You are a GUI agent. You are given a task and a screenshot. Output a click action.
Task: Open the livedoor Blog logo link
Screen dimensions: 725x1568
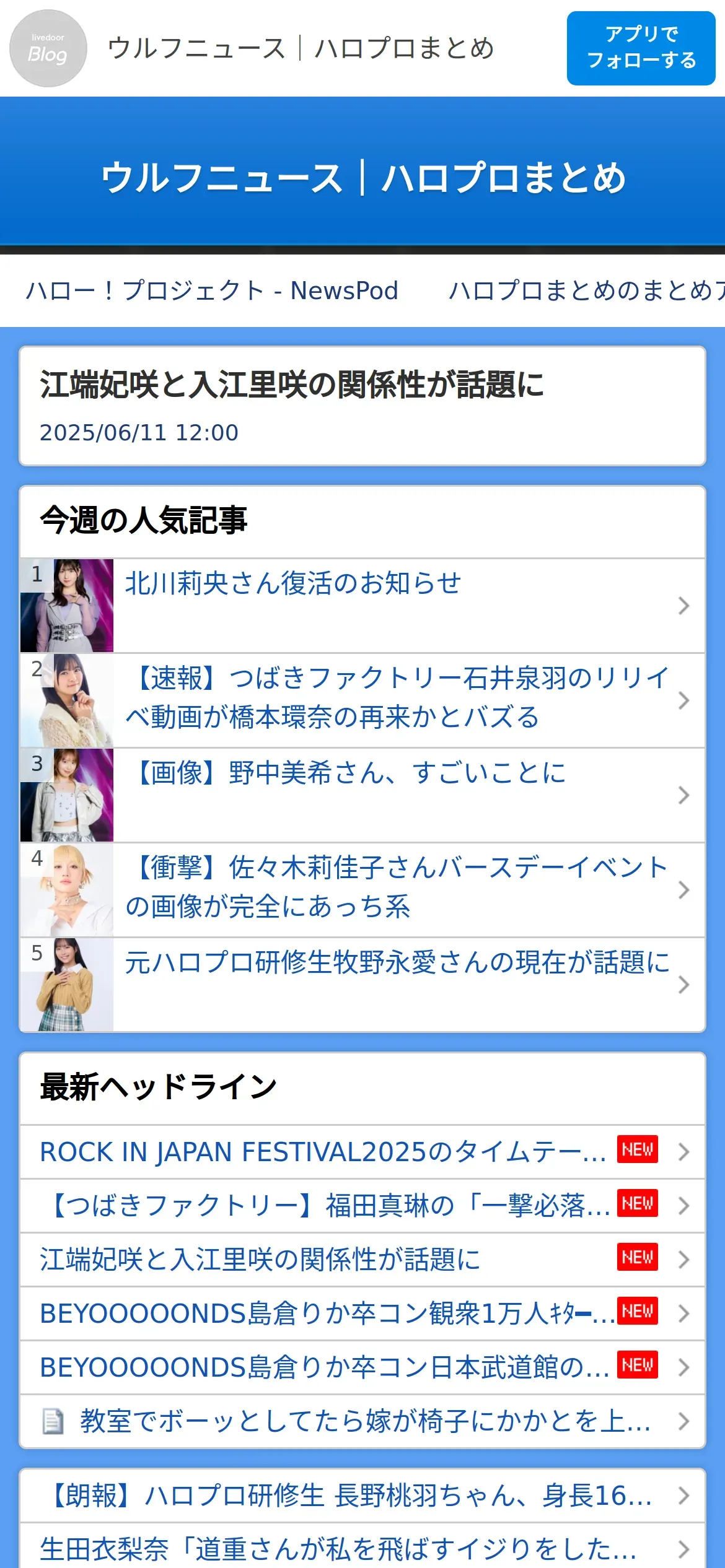pyautogui.click(x=48, y=48)
